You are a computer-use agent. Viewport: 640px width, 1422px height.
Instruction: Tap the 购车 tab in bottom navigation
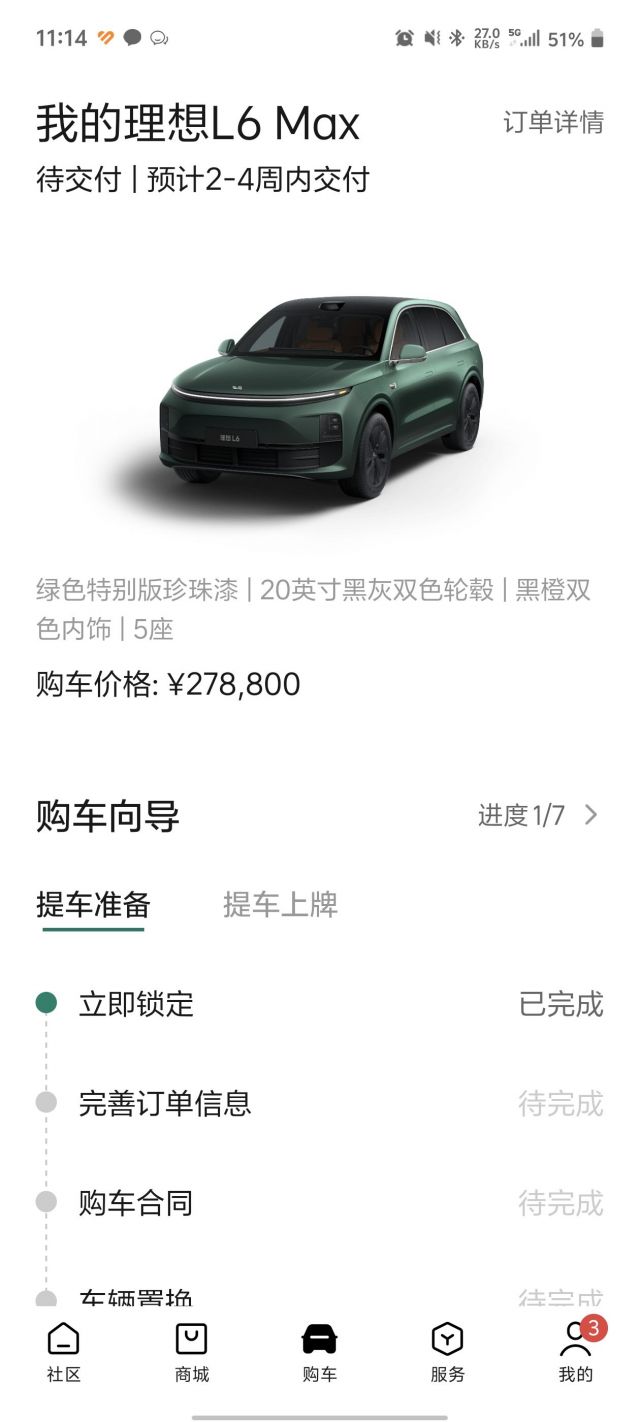click(x=320, y=1352)
